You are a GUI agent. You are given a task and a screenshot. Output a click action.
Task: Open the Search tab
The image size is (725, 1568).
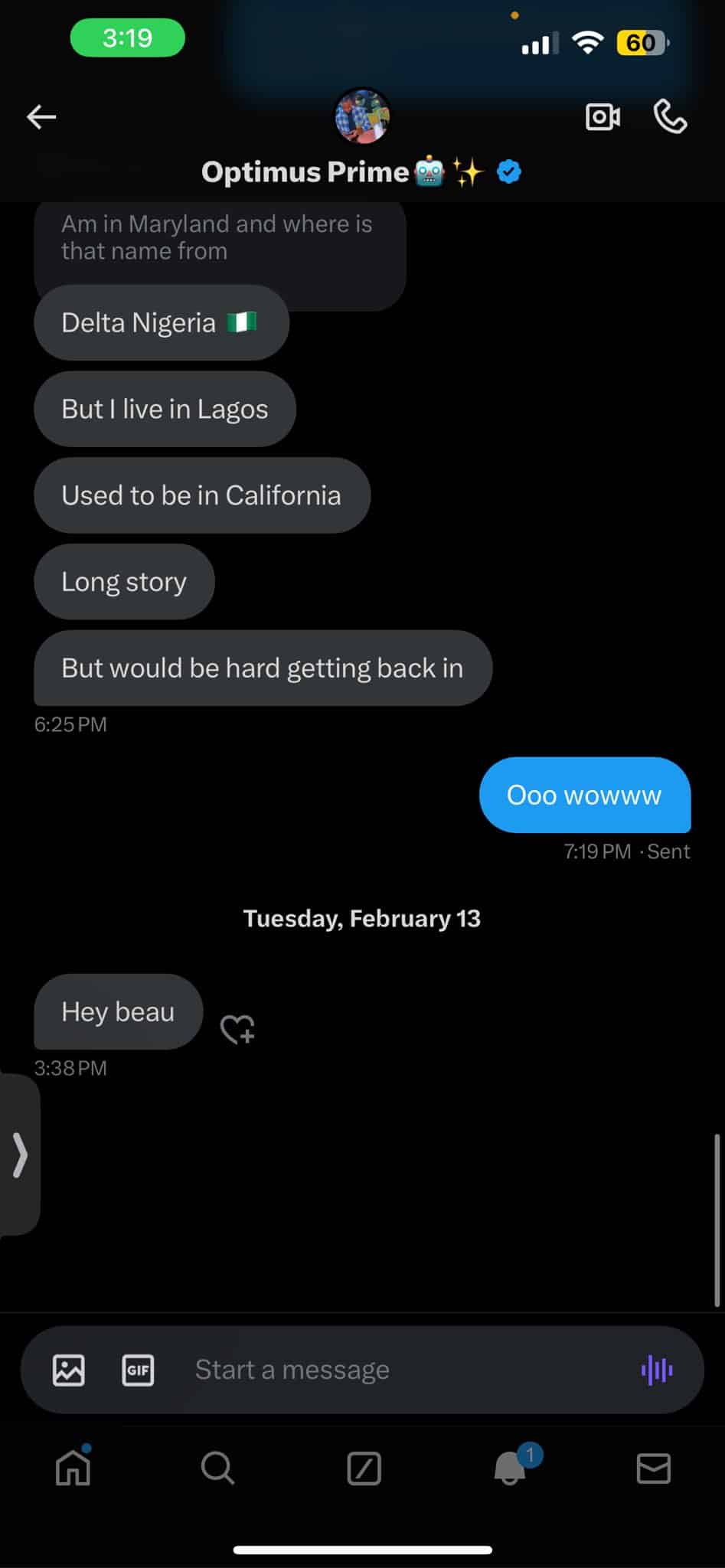(218, 1468)
